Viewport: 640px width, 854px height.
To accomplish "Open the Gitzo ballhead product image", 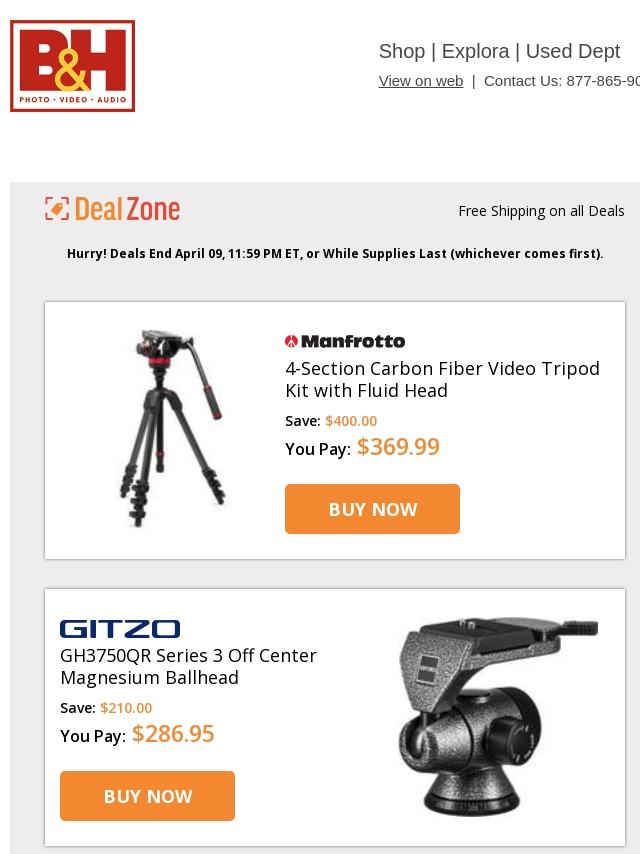I will [x=497, y=715].
